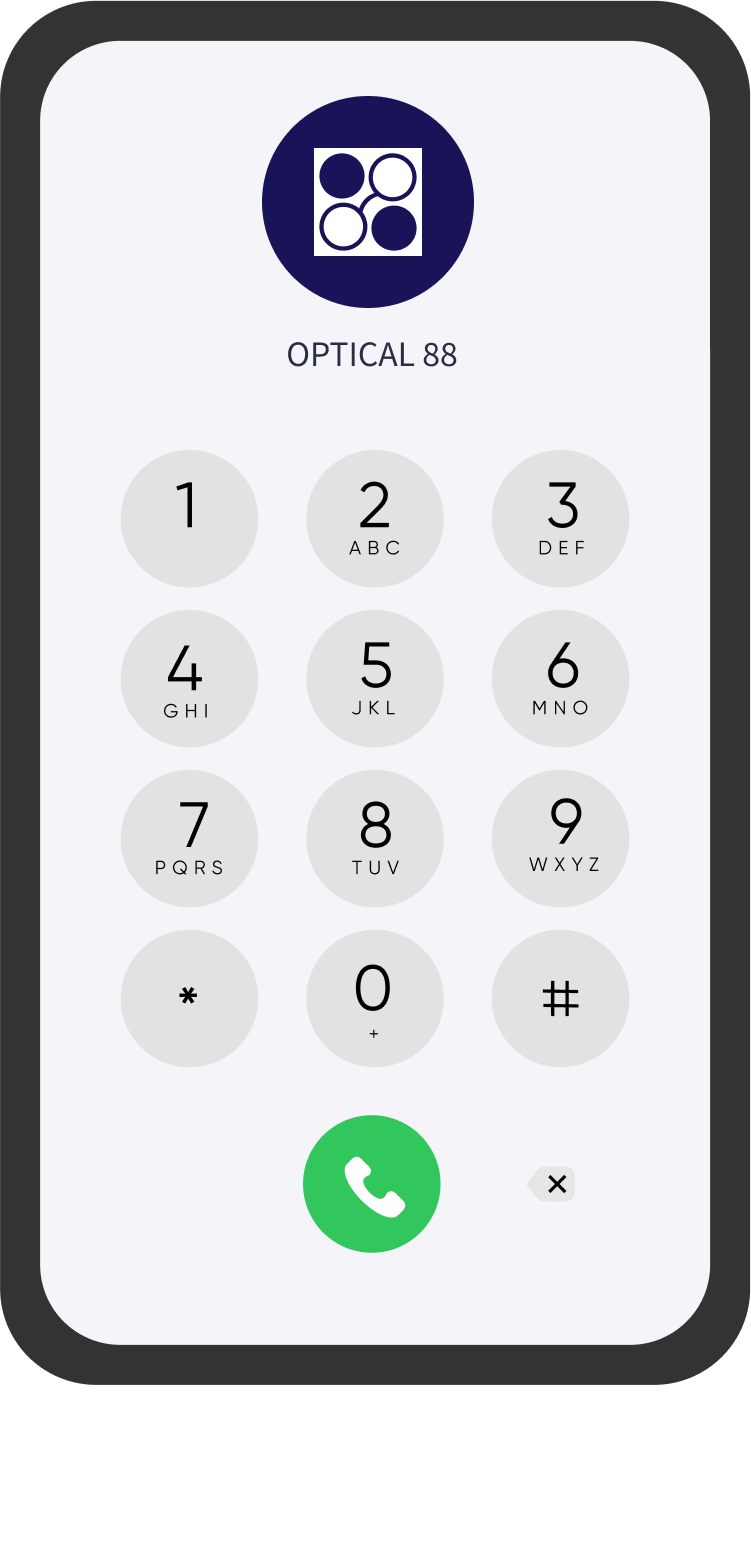Screen dimensions: 751x1554
Task: Tap the 6 MNO key
Action: 560,679
